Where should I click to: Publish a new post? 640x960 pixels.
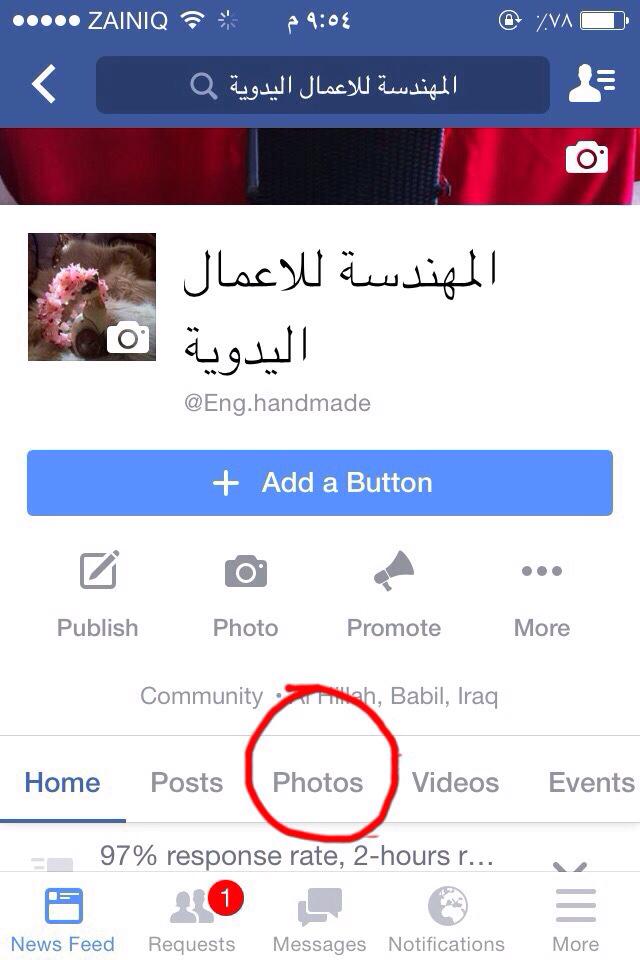[x=98, y=594]
